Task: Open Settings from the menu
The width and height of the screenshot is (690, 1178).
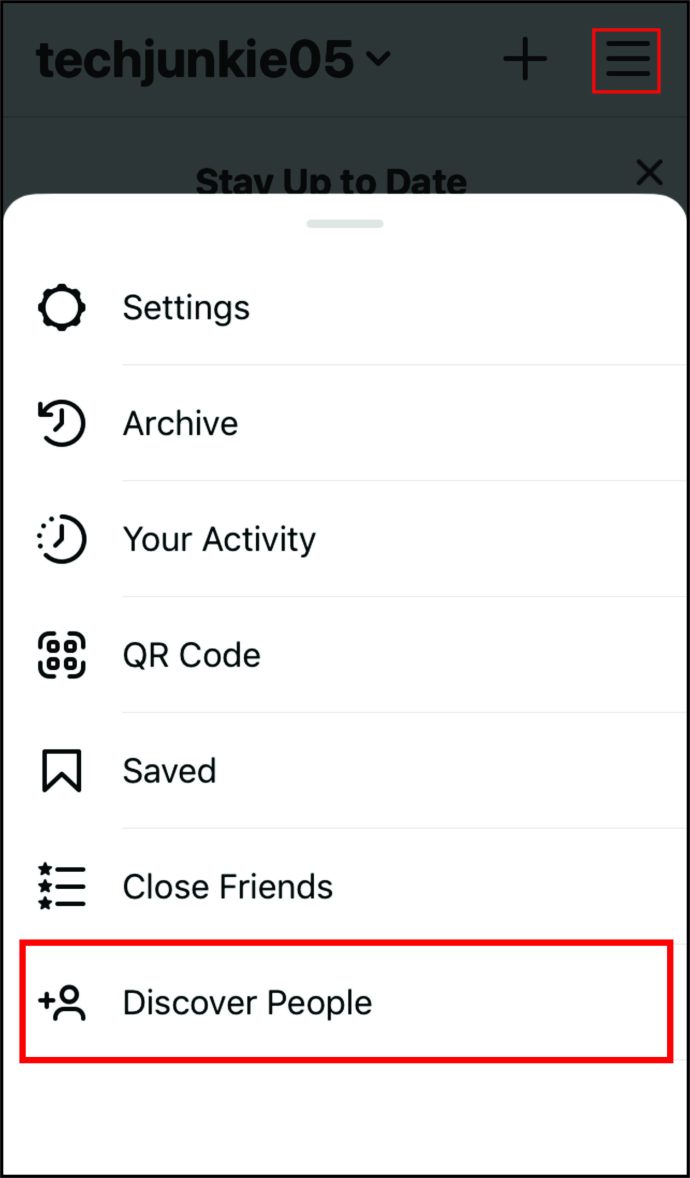Action: point(186,308)
